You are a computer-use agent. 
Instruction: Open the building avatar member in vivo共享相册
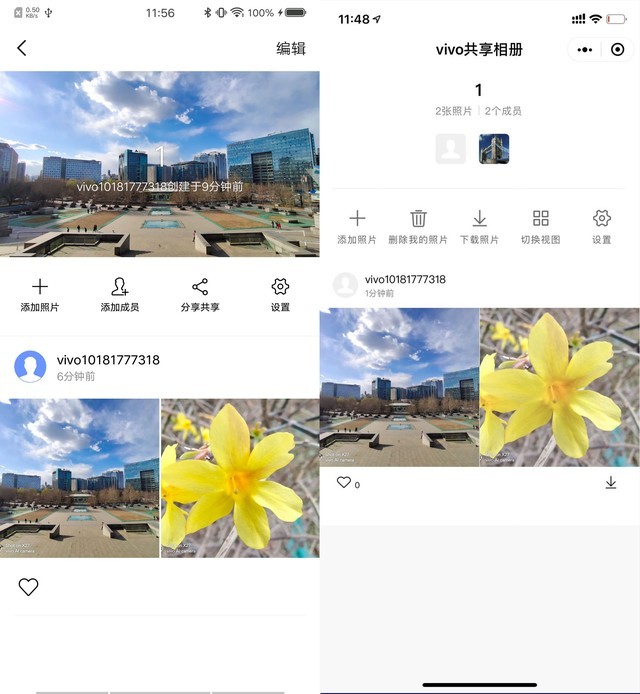(494, 149)
